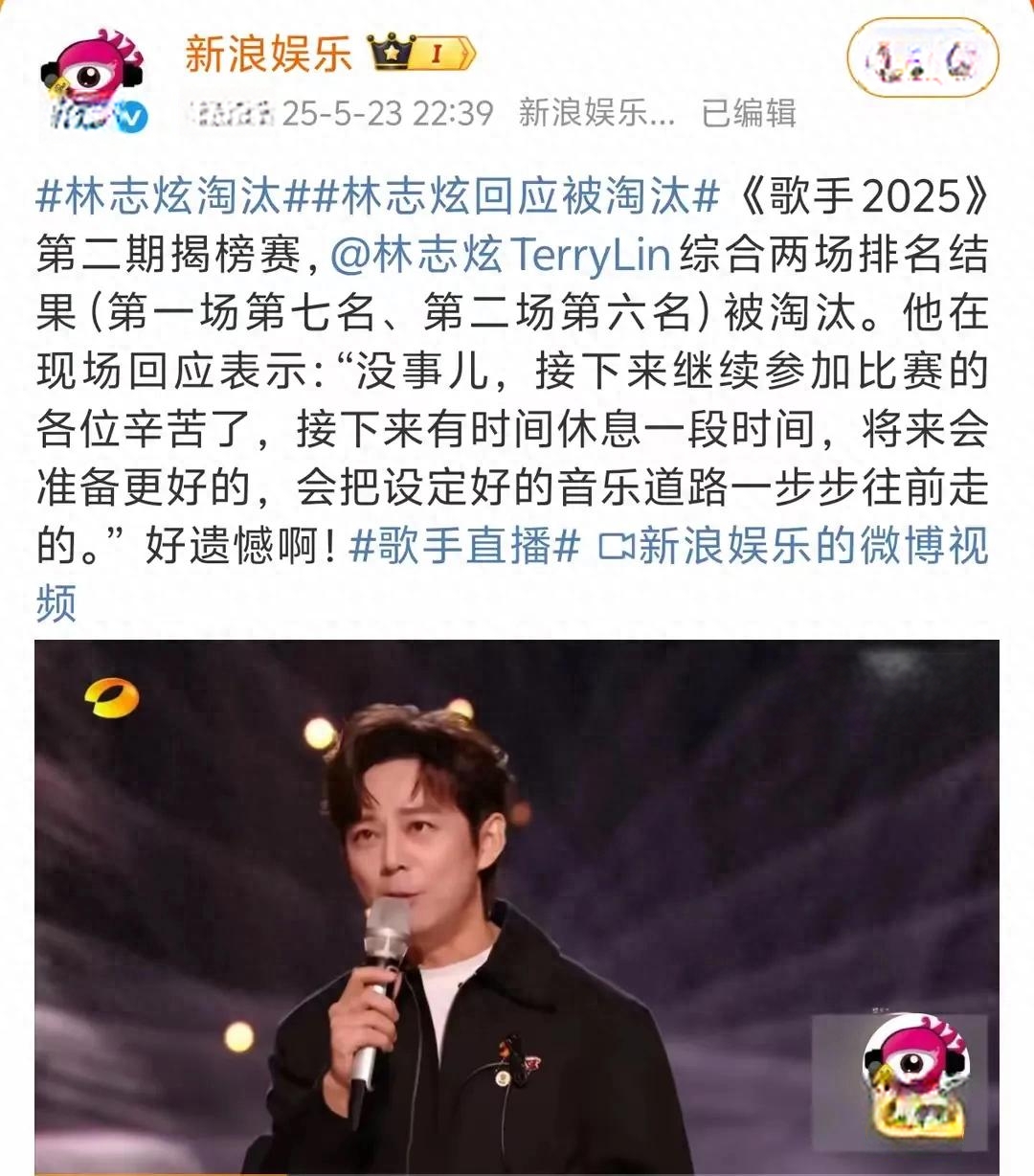1034x1176 pixels.
Task: Open 新浪娱乐的微博视频 link
Action: [x=795, y=547]
